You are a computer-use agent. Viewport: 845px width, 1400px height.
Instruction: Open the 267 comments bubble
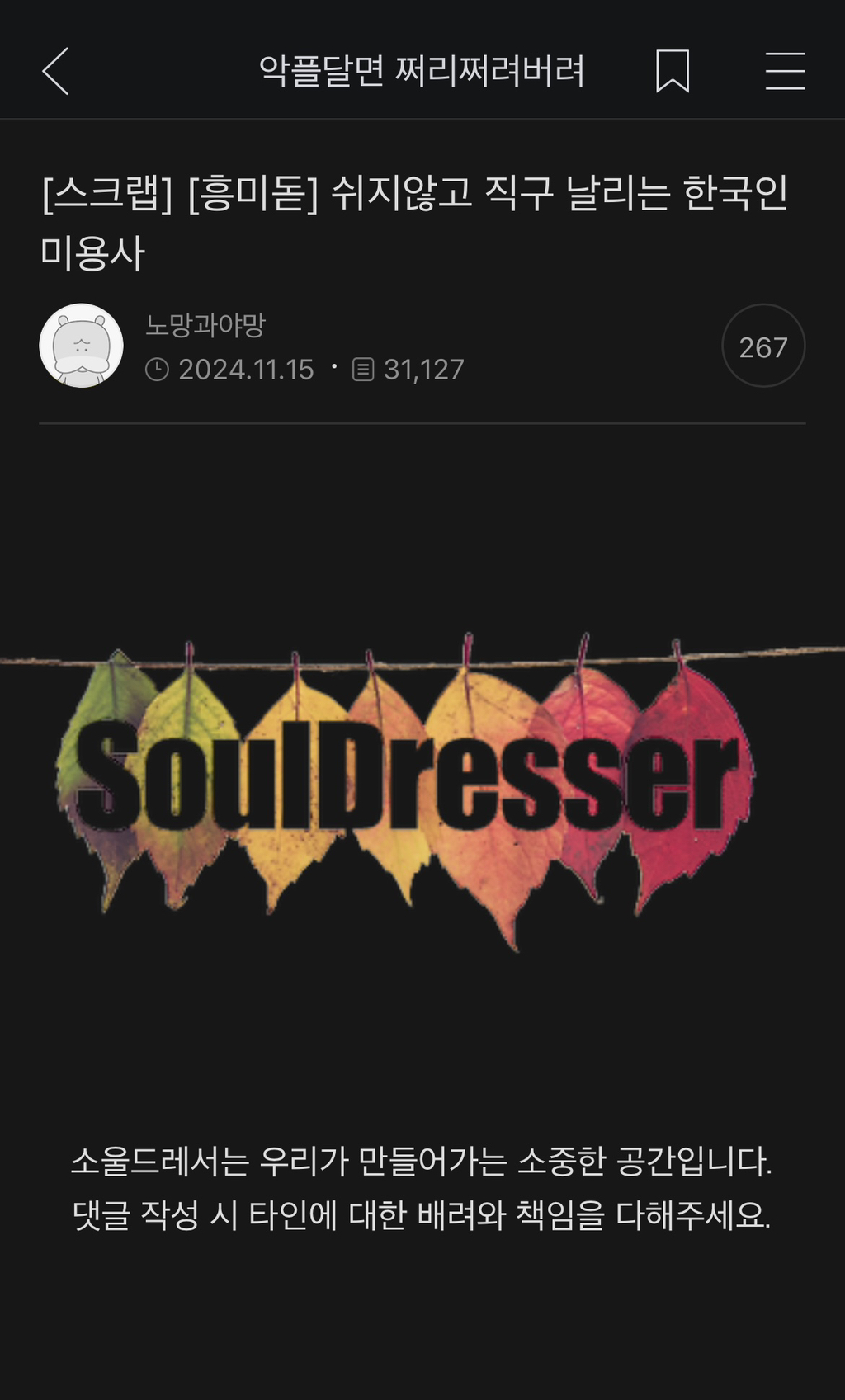click(x=762, y=346)
